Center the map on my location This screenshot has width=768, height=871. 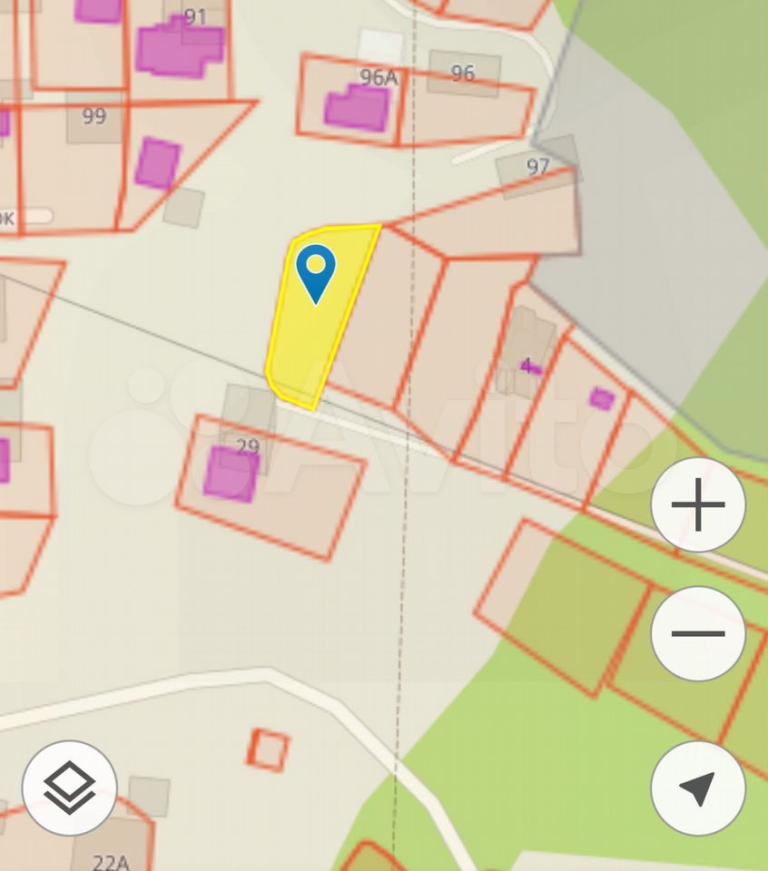pyautogui.click(x=698, y=789)
